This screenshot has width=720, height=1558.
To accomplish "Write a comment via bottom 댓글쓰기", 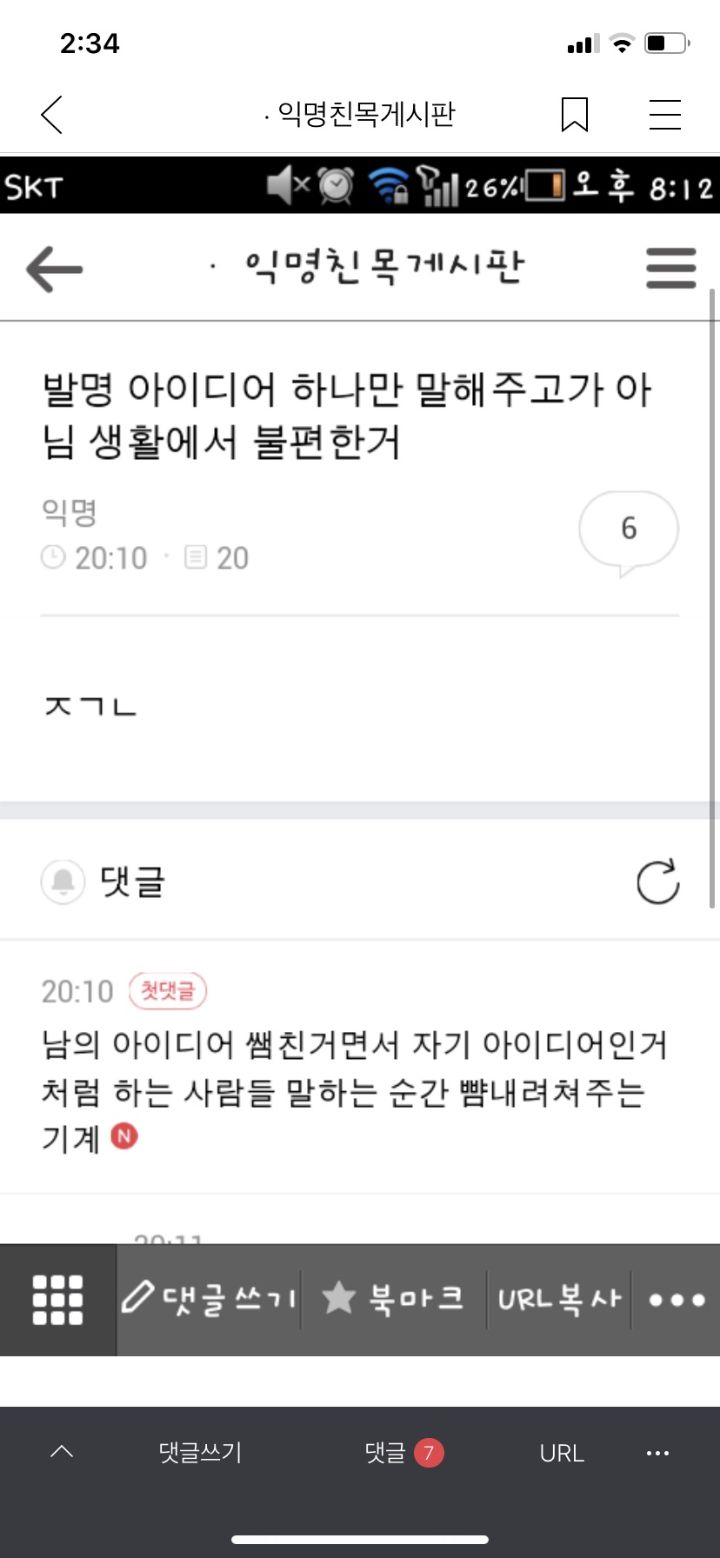I will point(200,1453).
